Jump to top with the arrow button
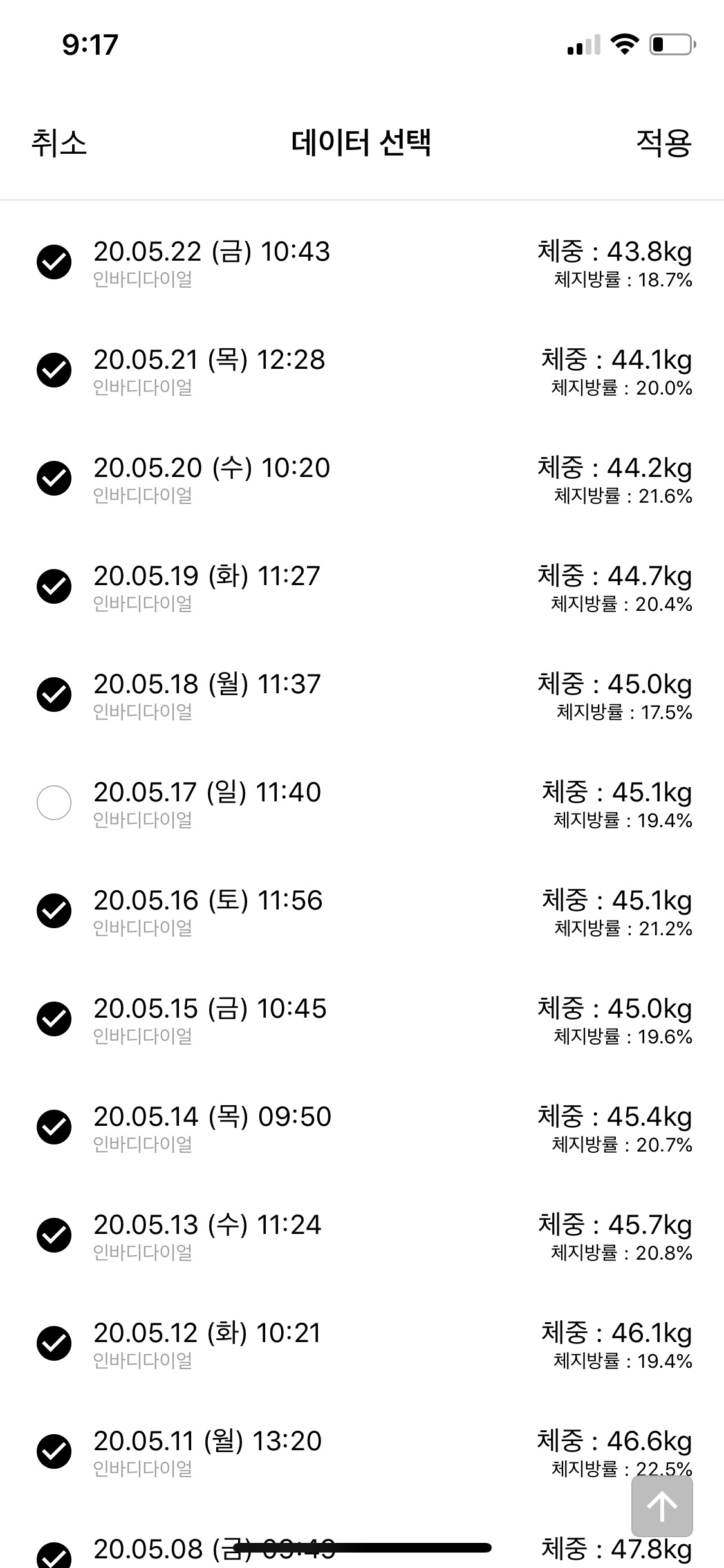724x1568 pixels. (x=662, y=1506)
